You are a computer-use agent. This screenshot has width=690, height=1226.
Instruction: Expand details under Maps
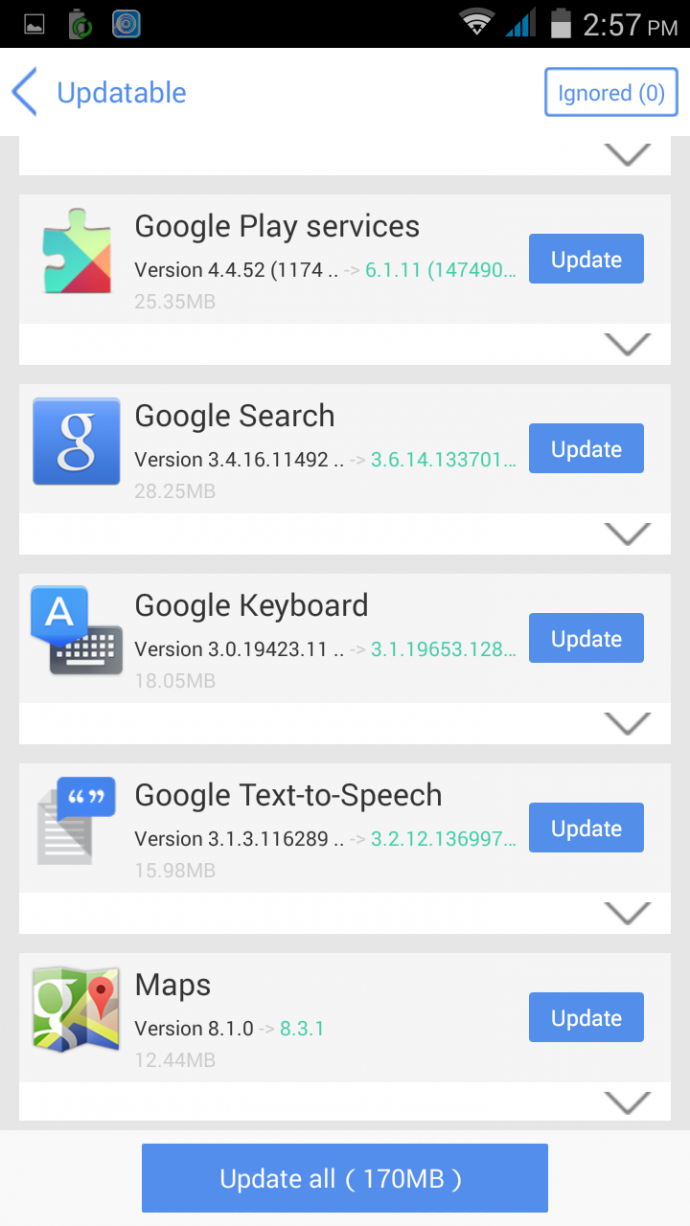tap(628, 1102)
